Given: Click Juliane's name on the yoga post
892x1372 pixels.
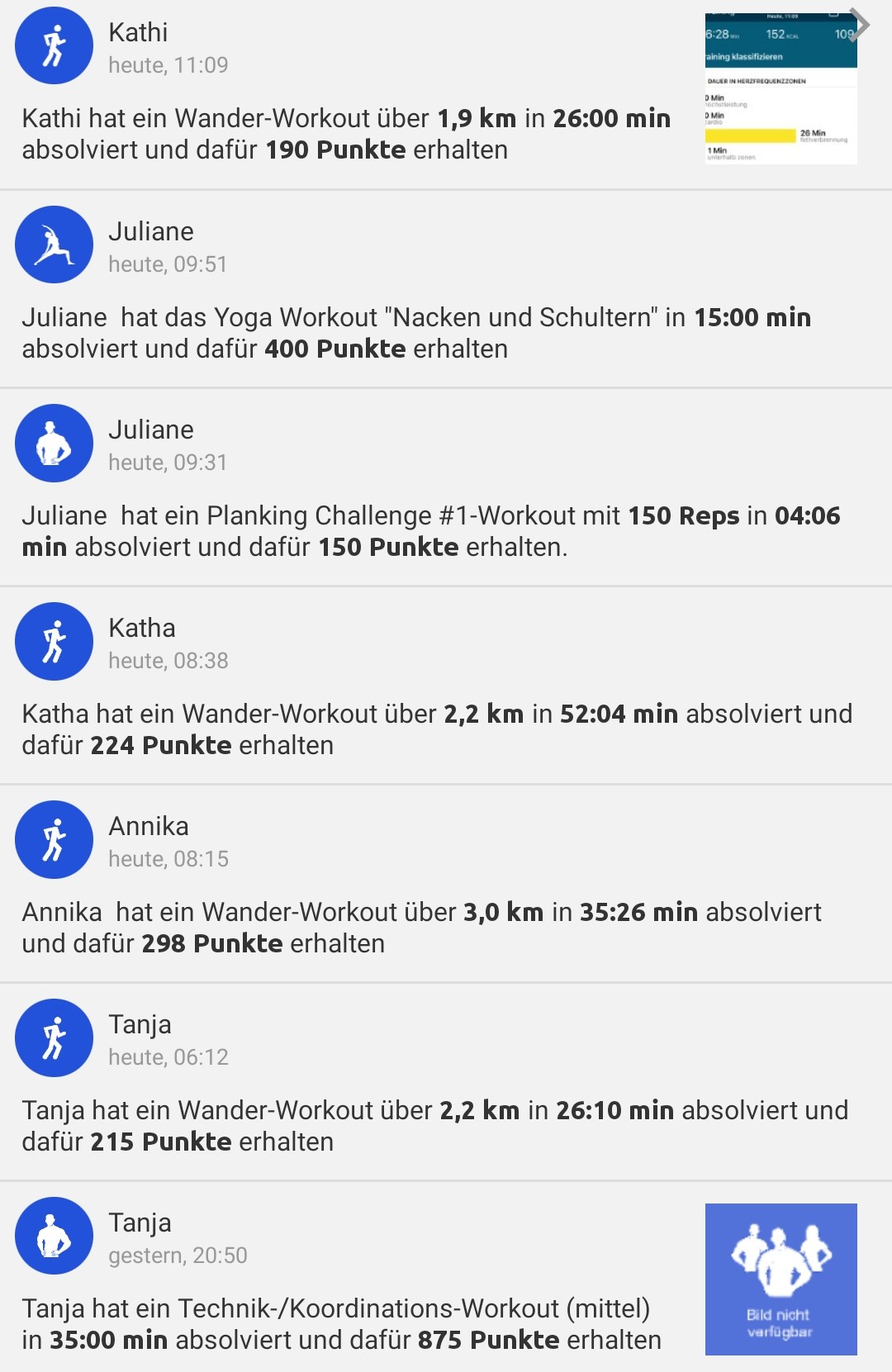Looking at the screenshot, I should click(x=152, y=231).
